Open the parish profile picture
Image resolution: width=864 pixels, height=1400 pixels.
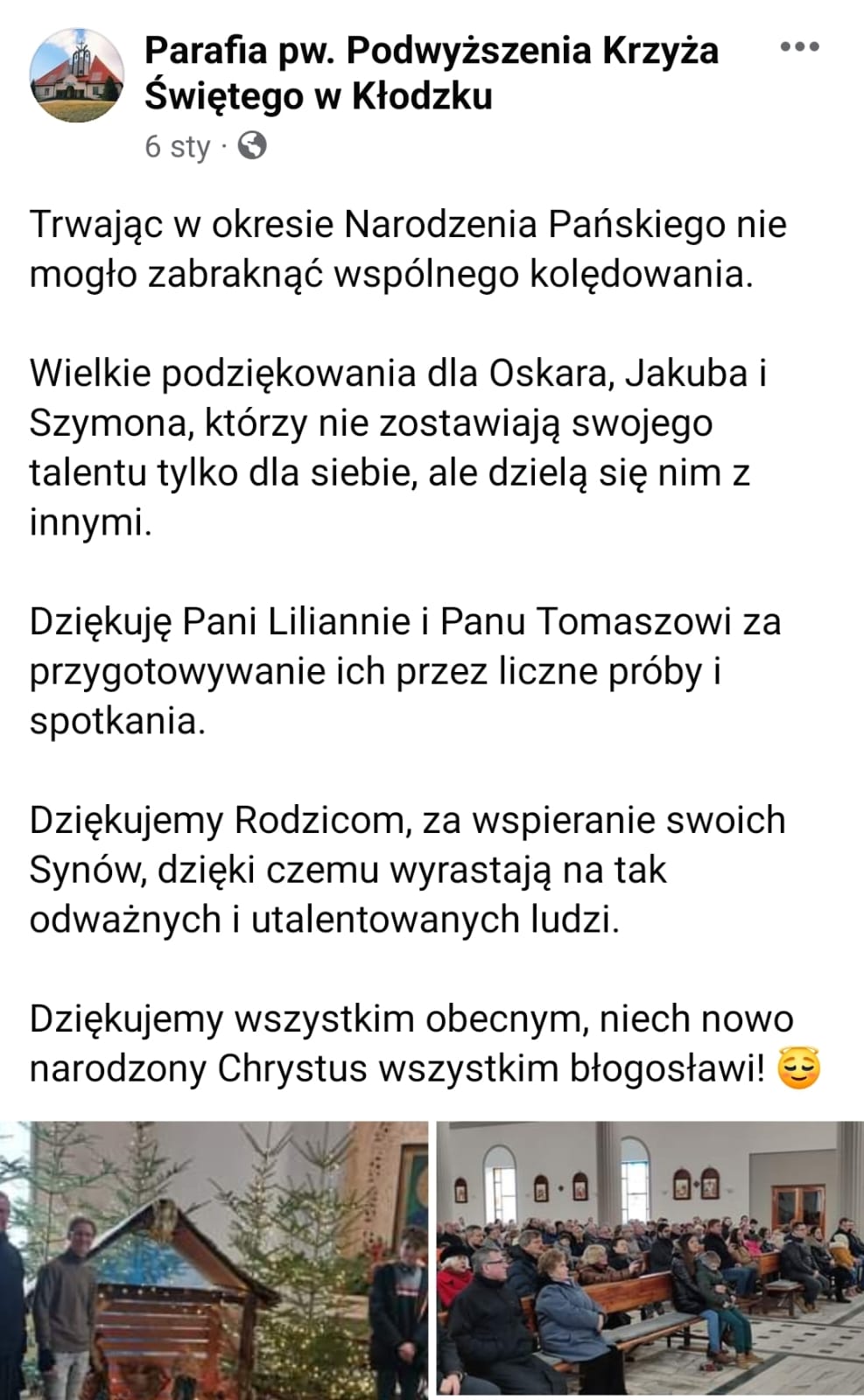[x=76, y=74]
